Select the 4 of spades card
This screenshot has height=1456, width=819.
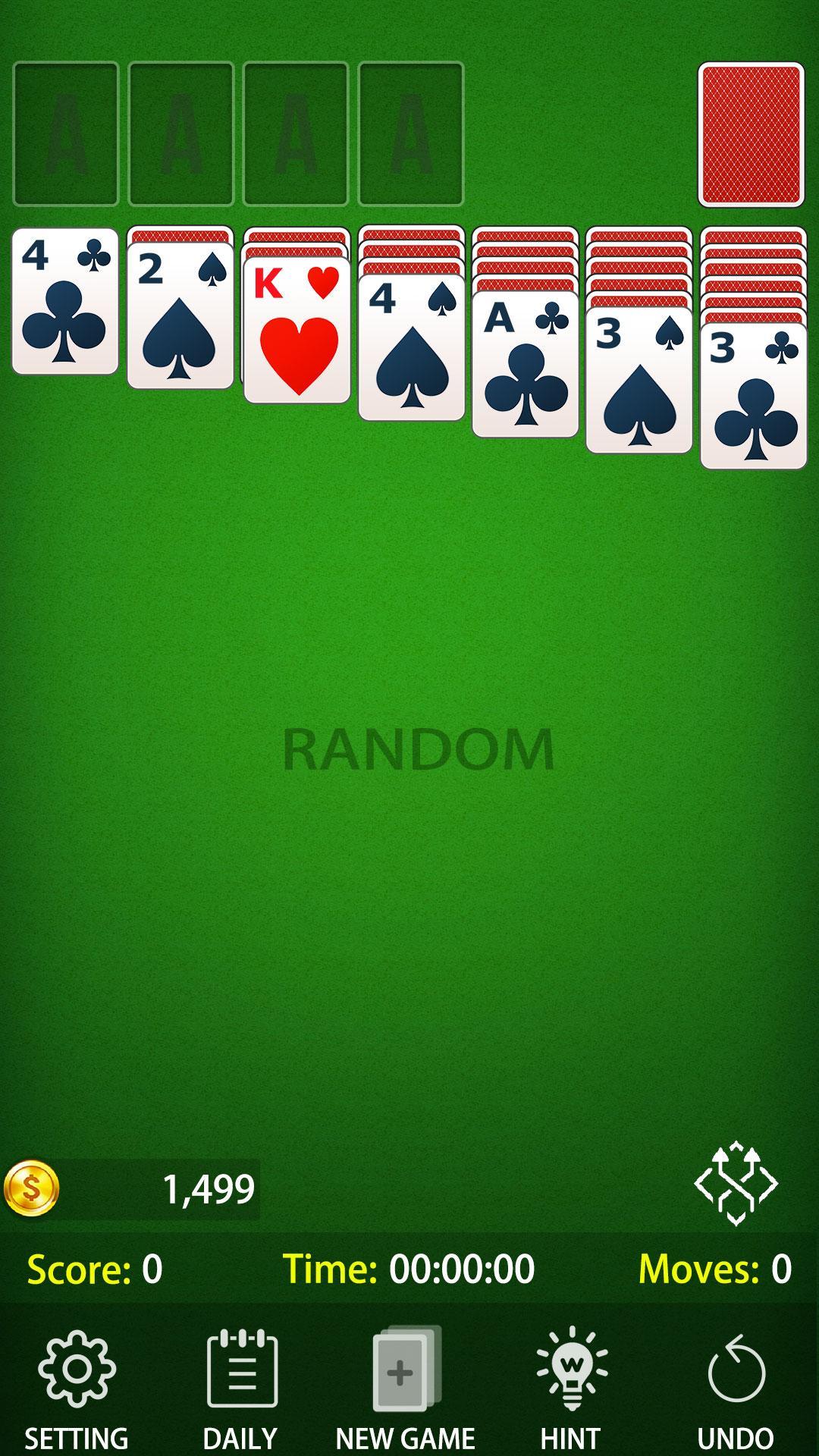[411, 348]
